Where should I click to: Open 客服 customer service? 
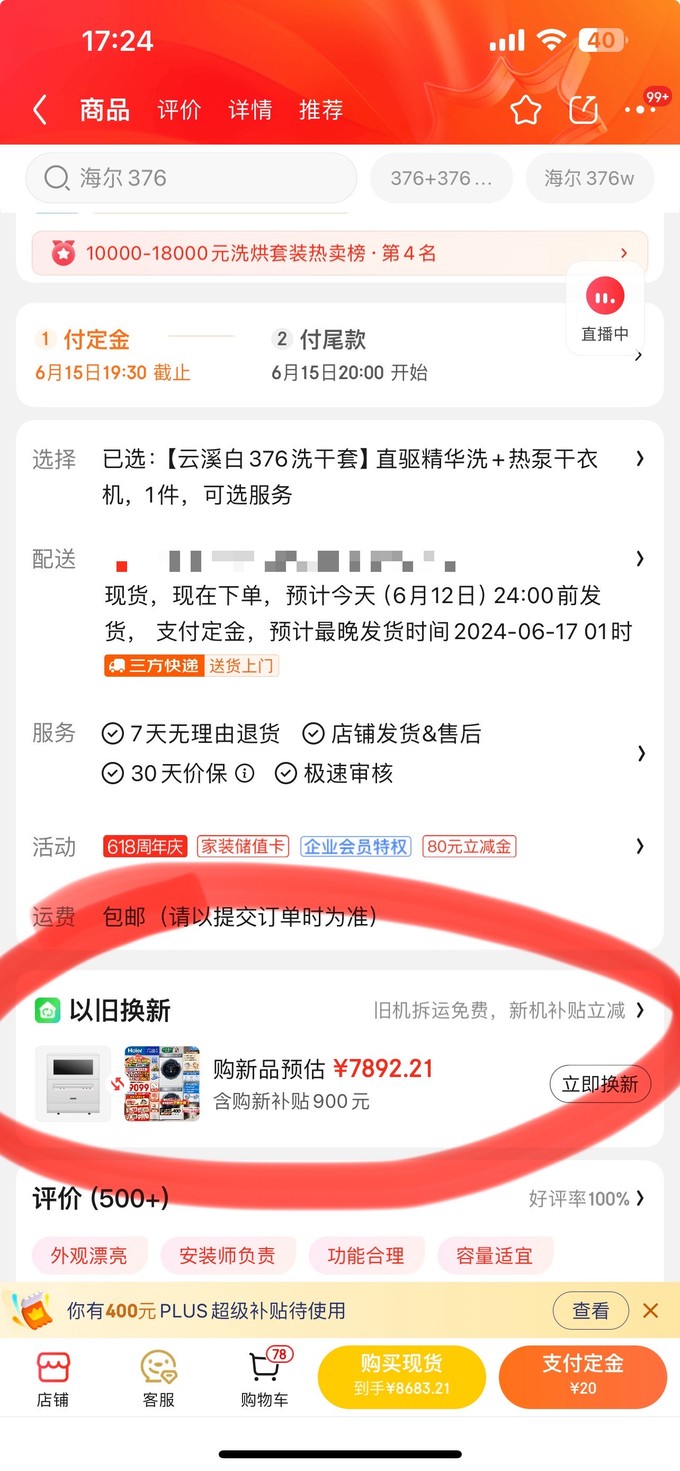[158, 1379]
